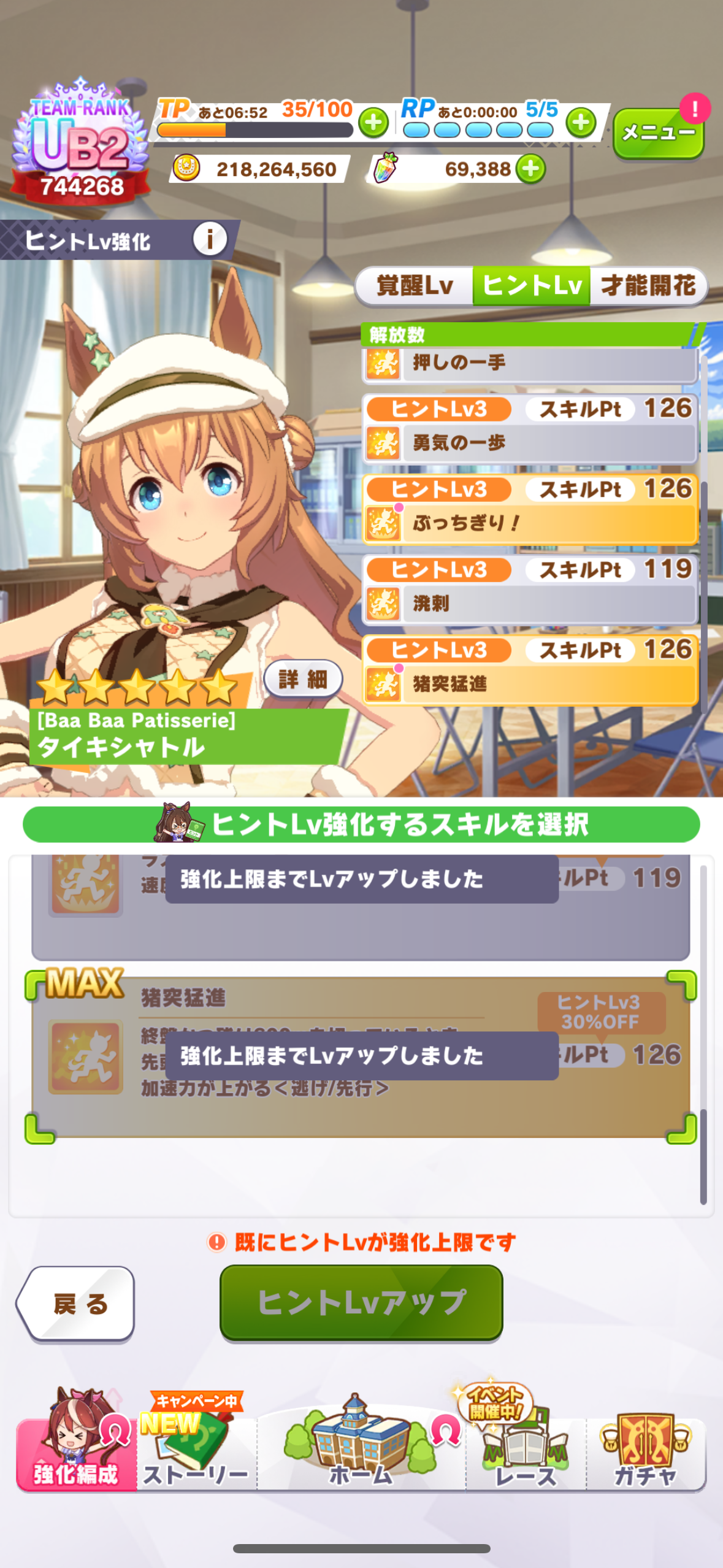Switch to the 覚醒Lv tab
Image resolution: width=723 pixels, height=1568 pixels.
(x=415, y=286)
